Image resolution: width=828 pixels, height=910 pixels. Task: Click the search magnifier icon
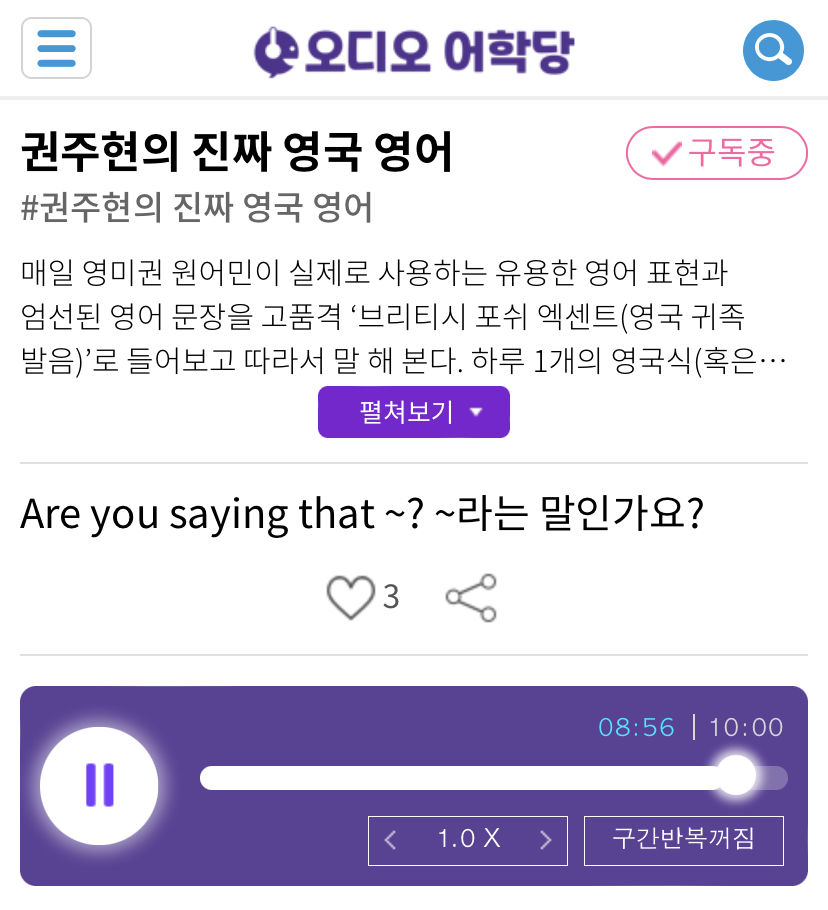click(x=772, y=49)
